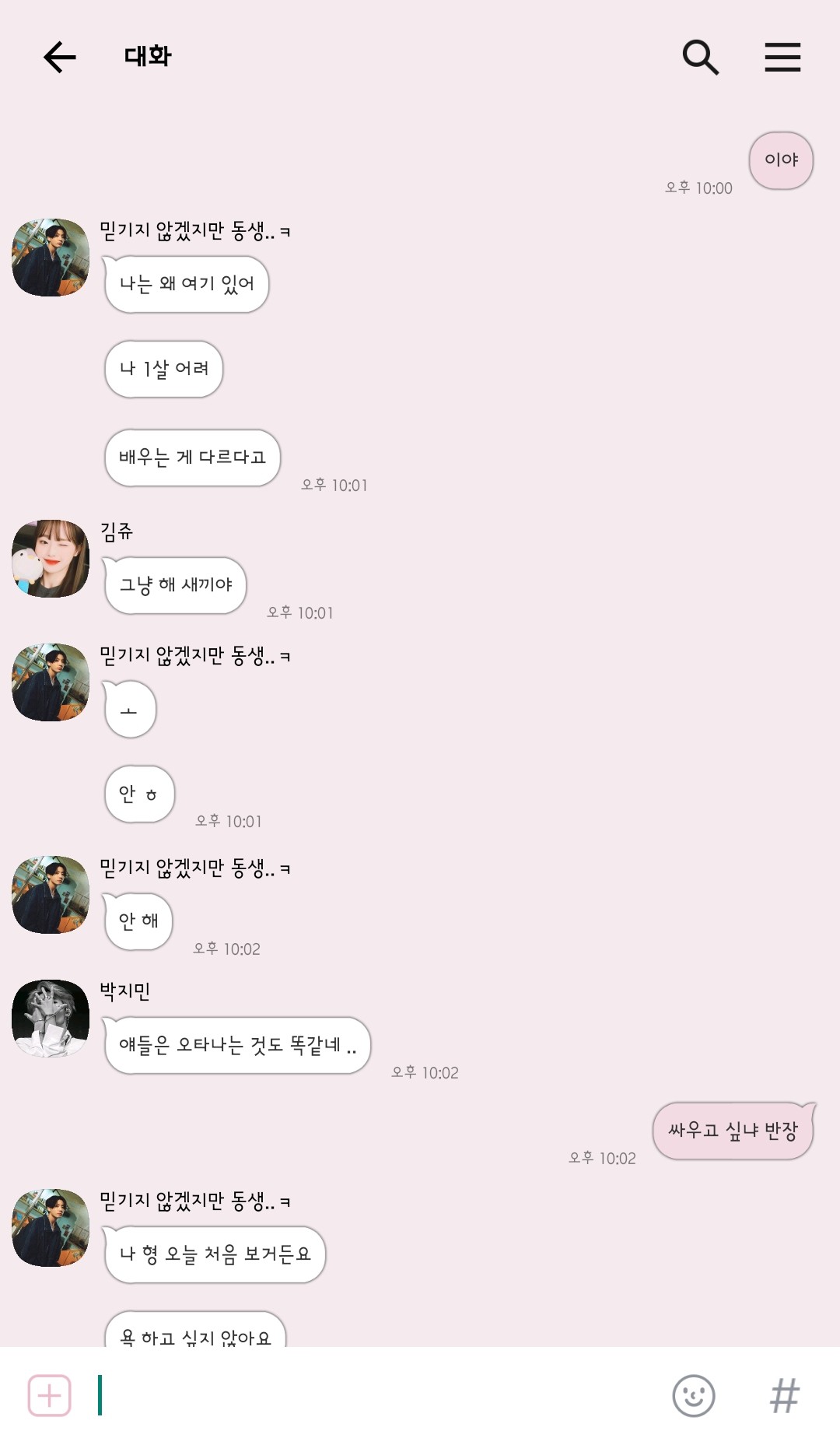
Task: Go back using the arrow icon
Action: tap(59, 57)
